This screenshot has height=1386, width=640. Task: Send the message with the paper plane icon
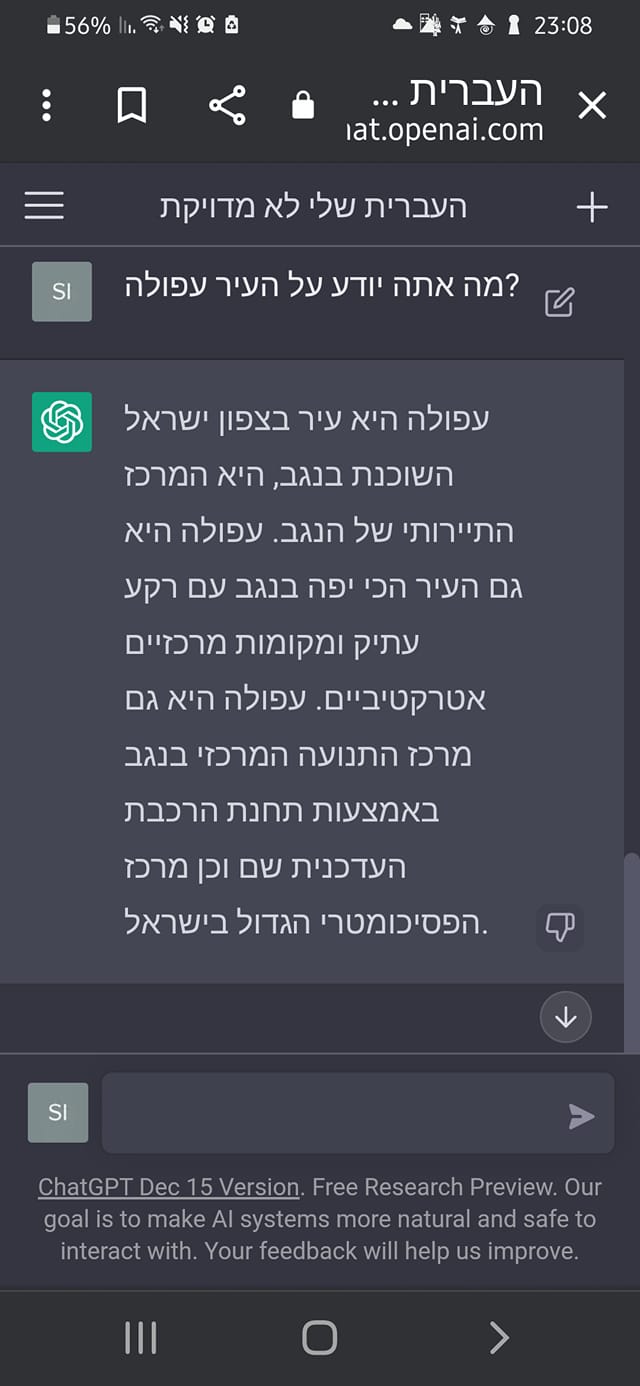(581, 1116)
